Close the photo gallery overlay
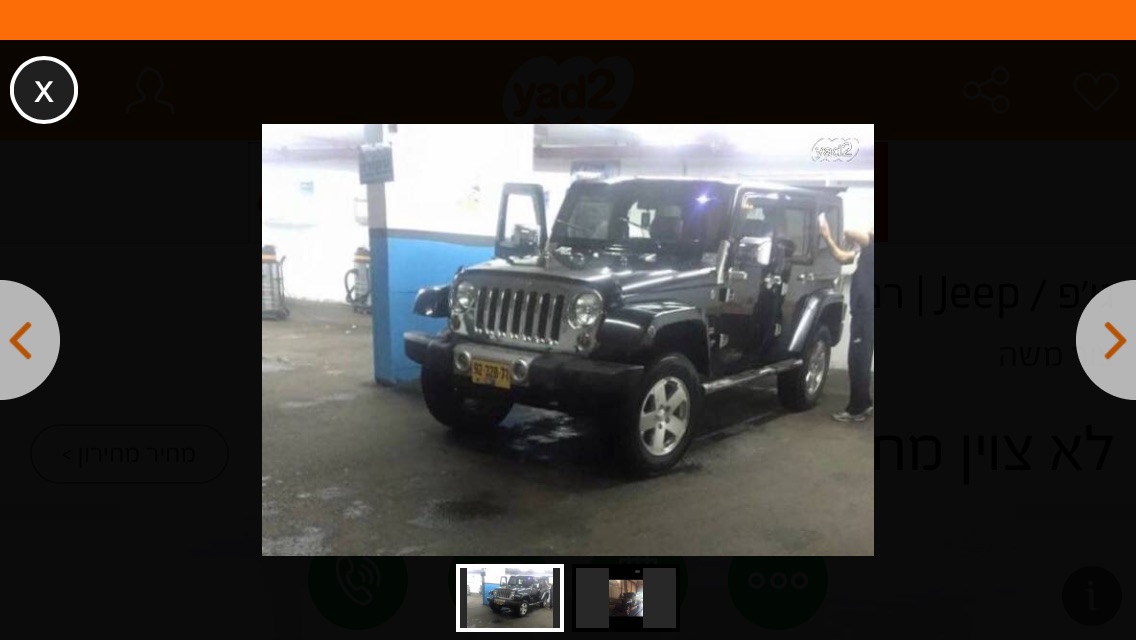Viewport: 1136px width, 640px height. click(x=44, y=90)
